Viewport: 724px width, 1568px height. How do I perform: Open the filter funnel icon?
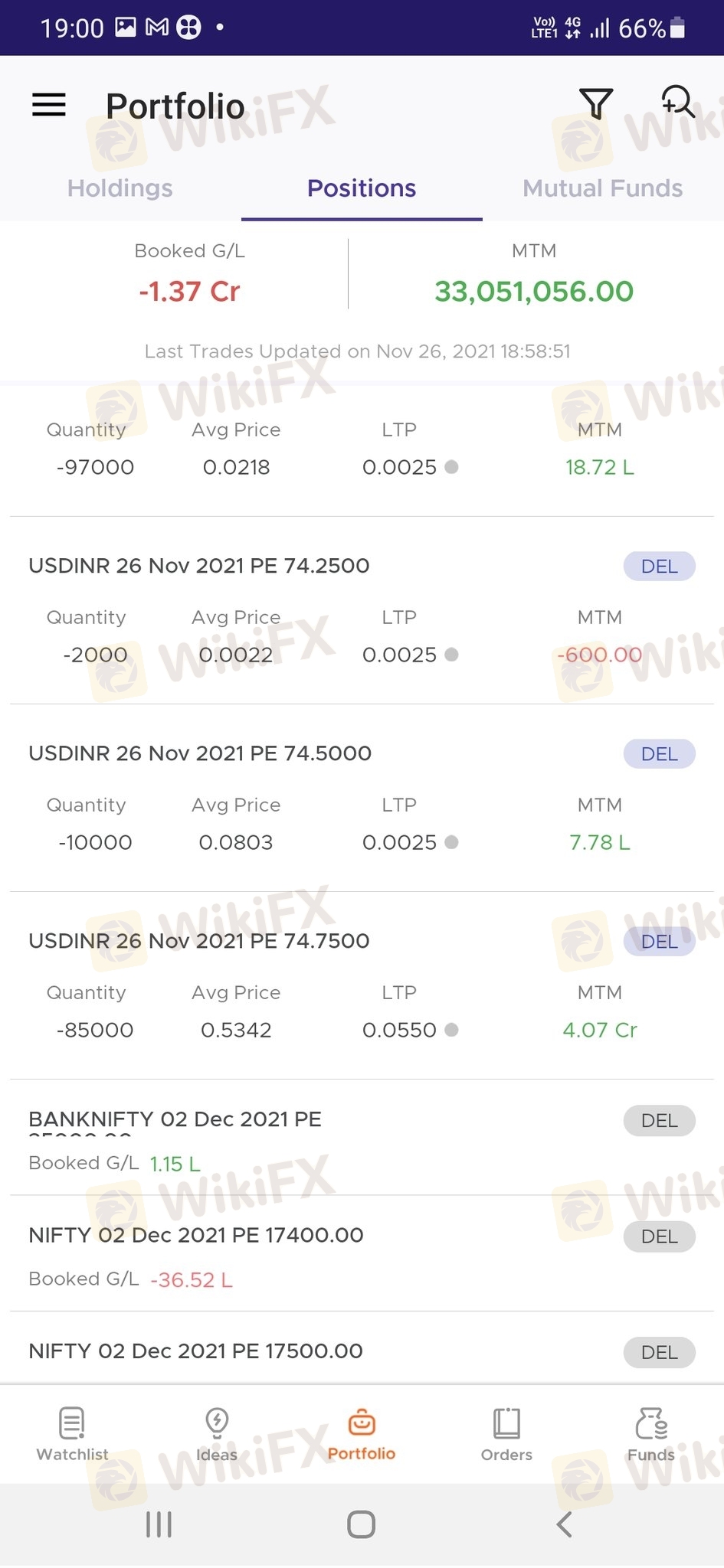(595, 103)
